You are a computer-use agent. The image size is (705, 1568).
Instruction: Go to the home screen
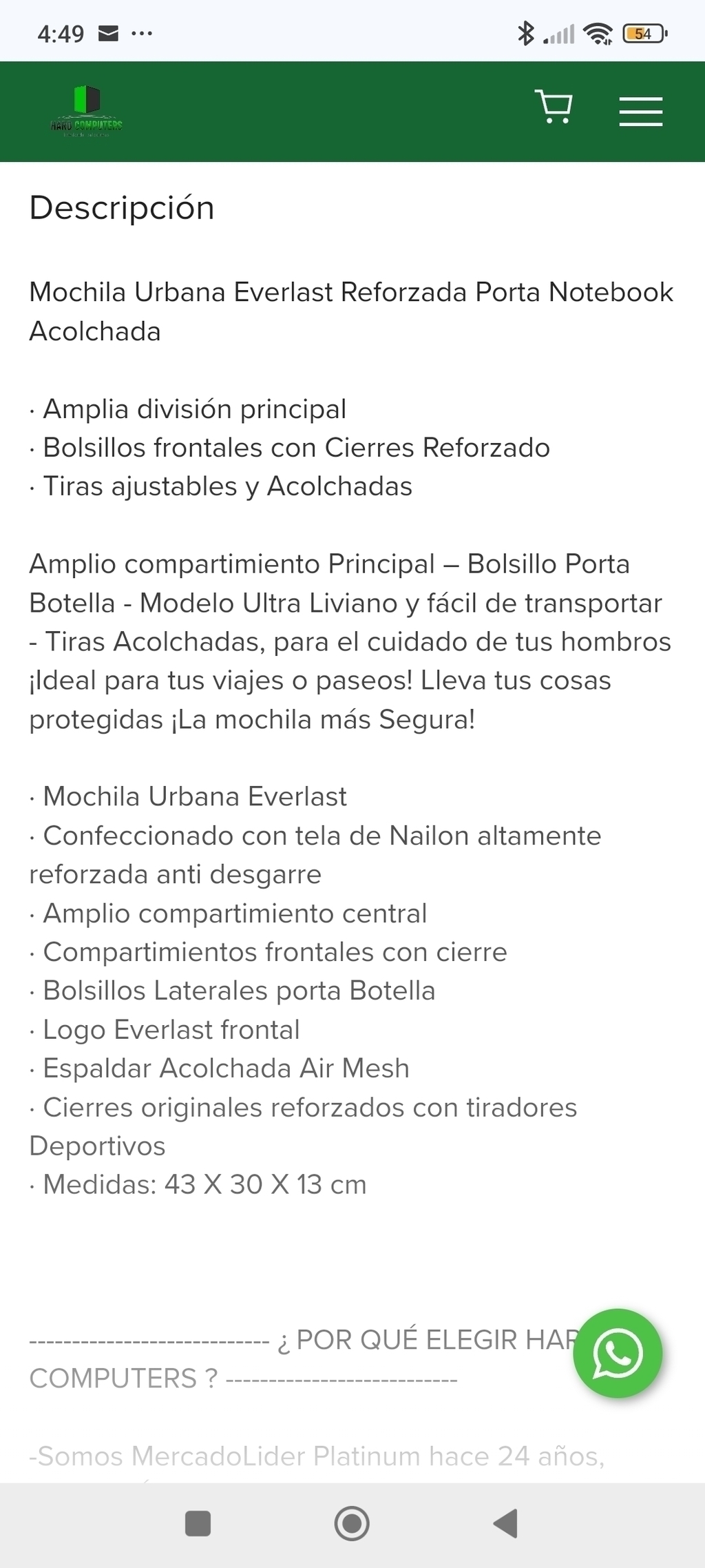click(x=352, y=1523)
